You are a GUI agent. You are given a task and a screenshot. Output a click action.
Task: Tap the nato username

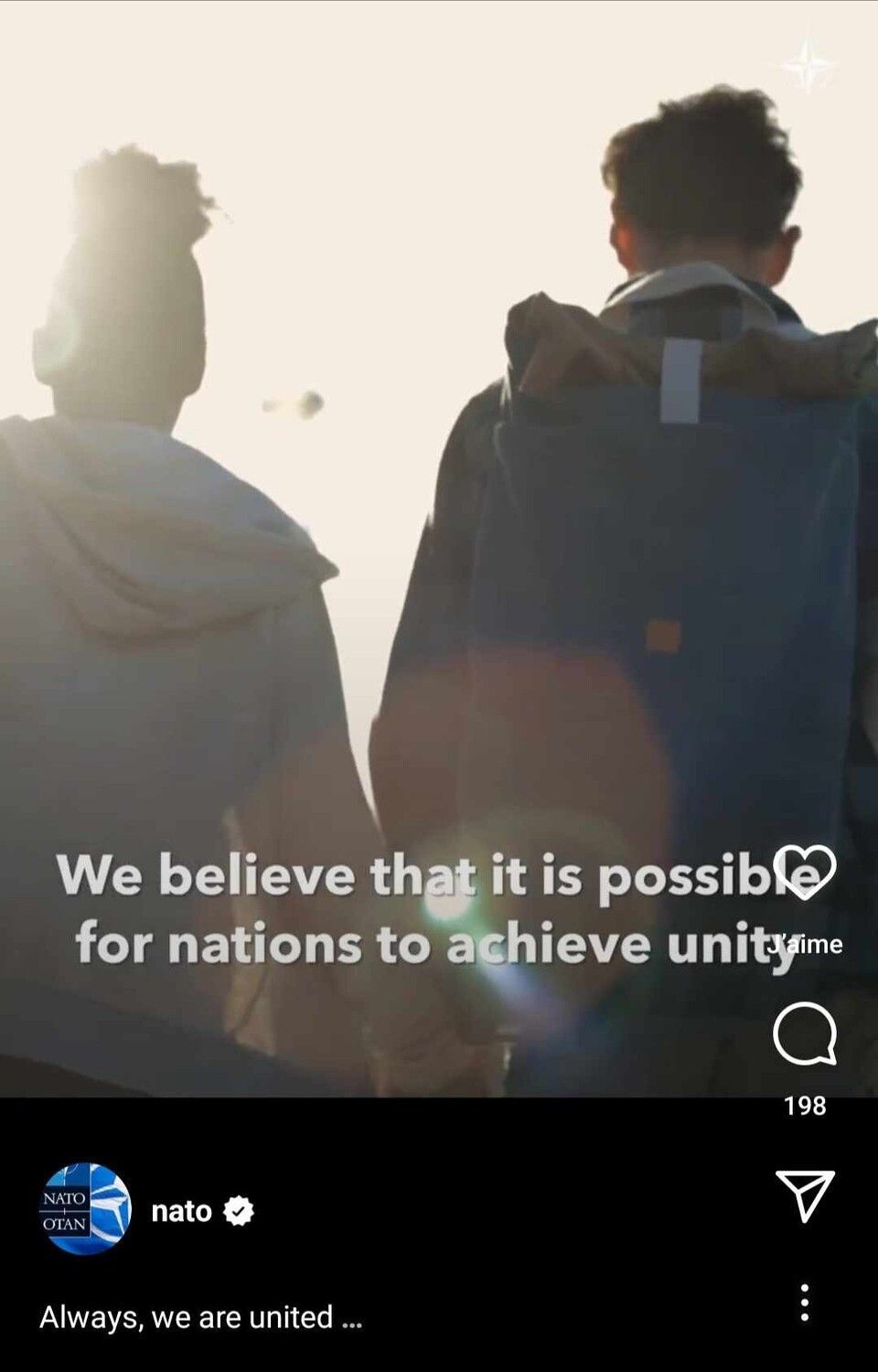pos(181,1211)
